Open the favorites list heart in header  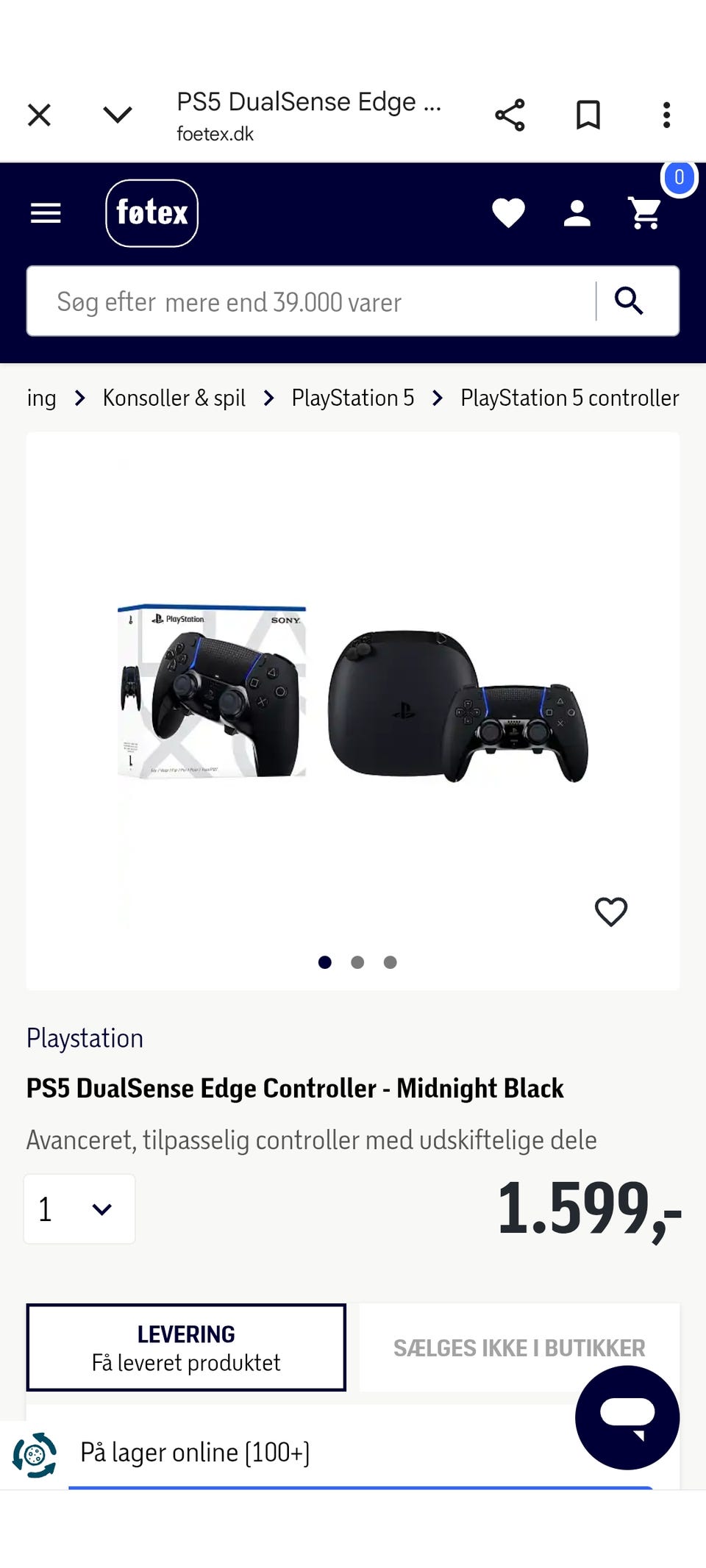click(x=508, y=213)
